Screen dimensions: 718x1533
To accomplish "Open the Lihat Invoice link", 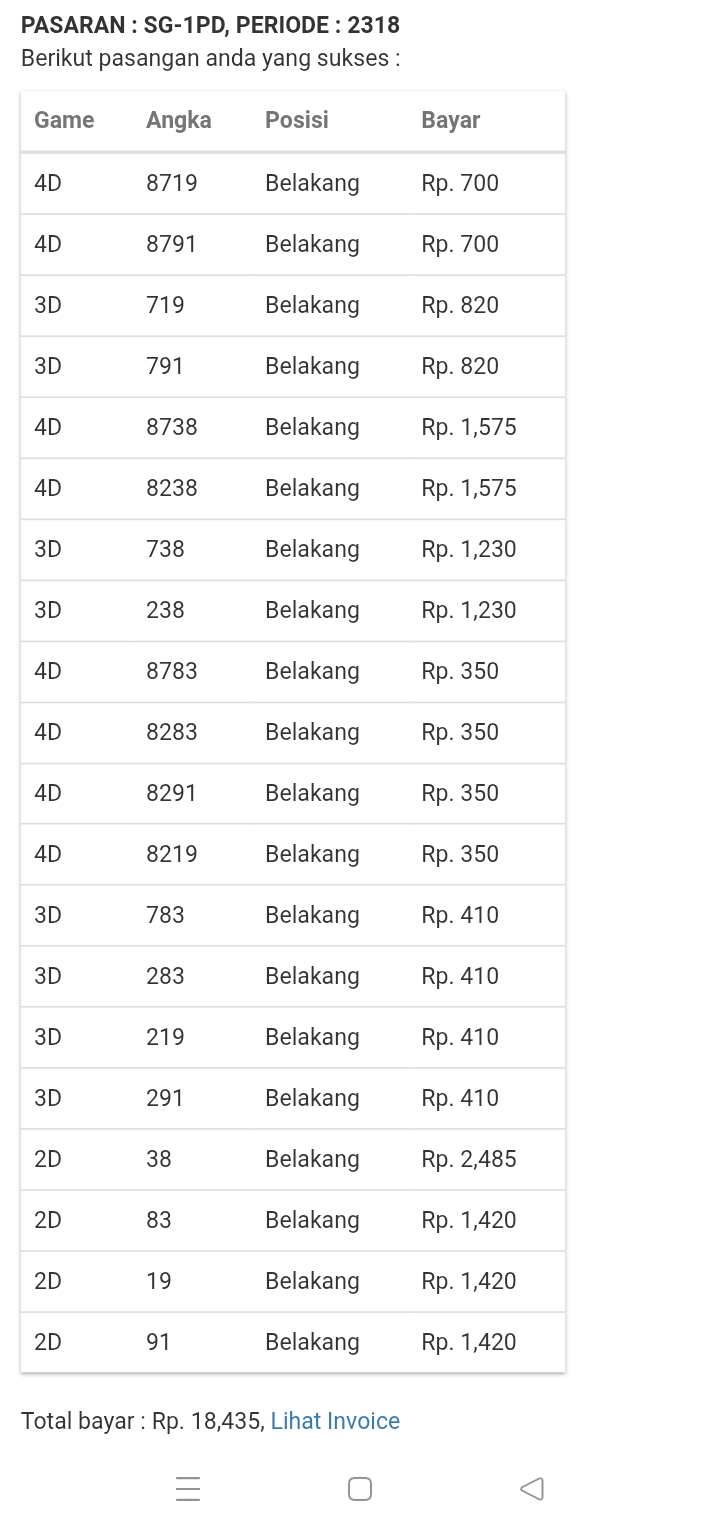I will click(335, 1421).
